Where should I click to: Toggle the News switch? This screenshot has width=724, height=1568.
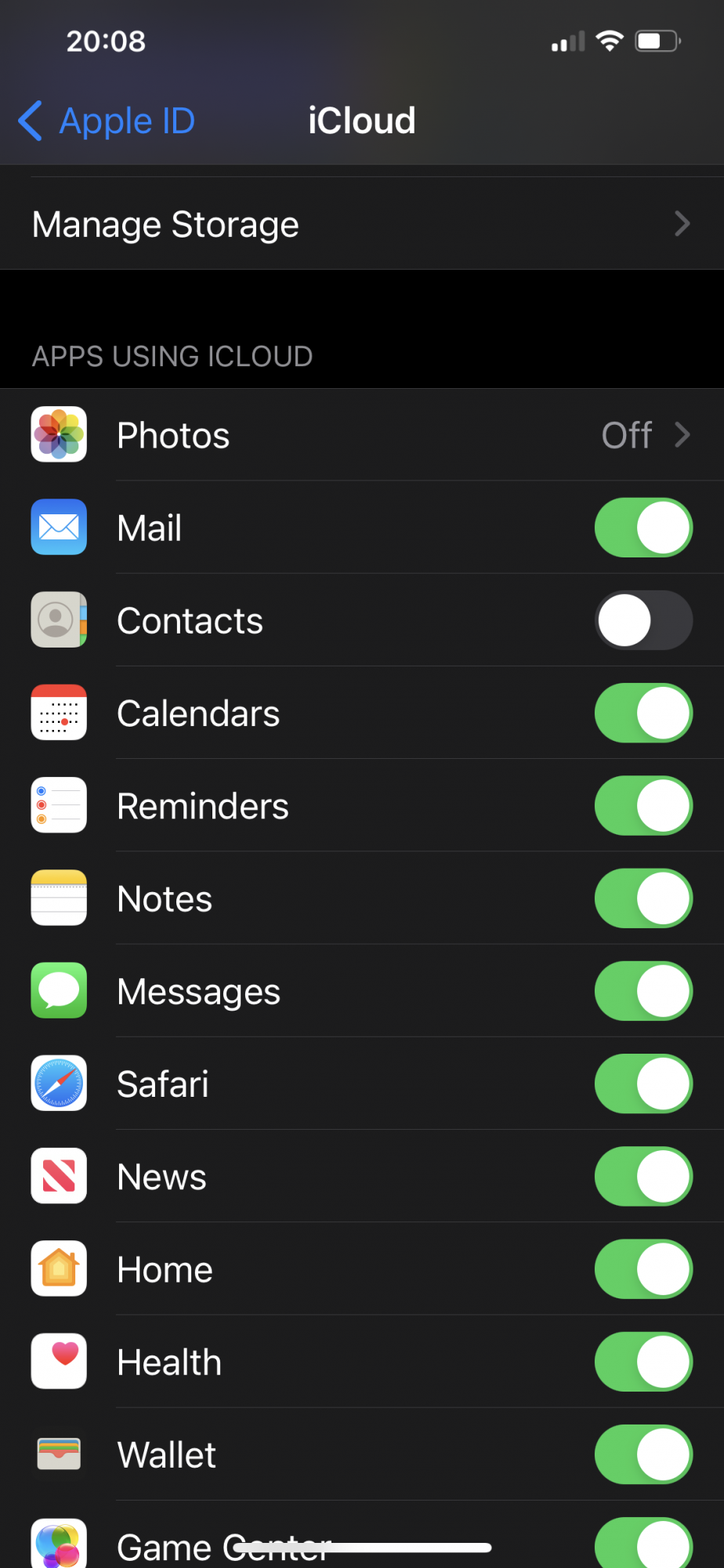point(643,1176)
